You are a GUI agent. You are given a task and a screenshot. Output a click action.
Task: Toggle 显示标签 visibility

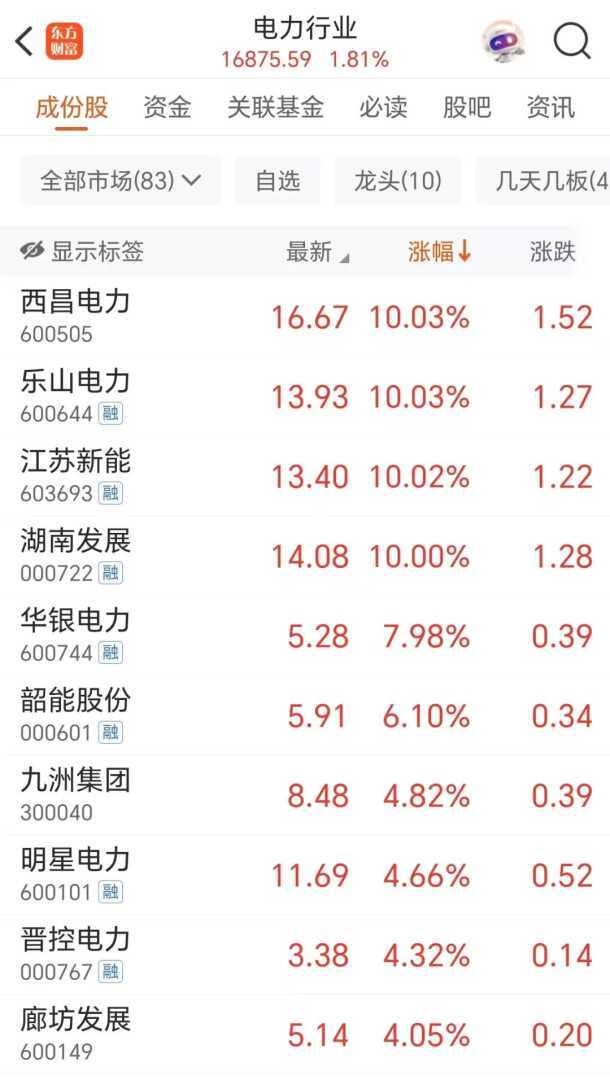tap(82, 251)
